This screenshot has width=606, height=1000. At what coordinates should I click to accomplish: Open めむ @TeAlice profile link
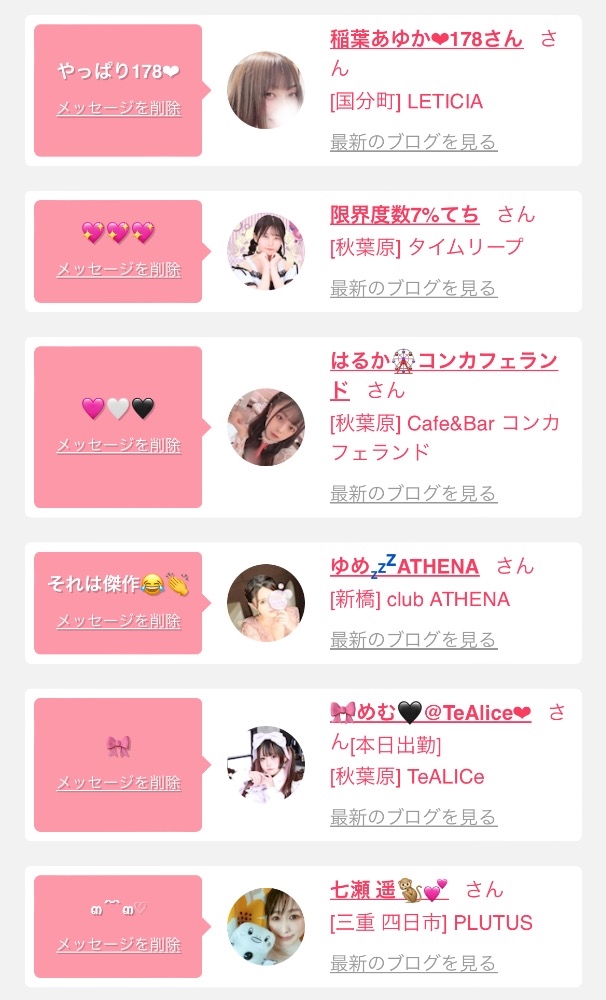click(431, 712)
